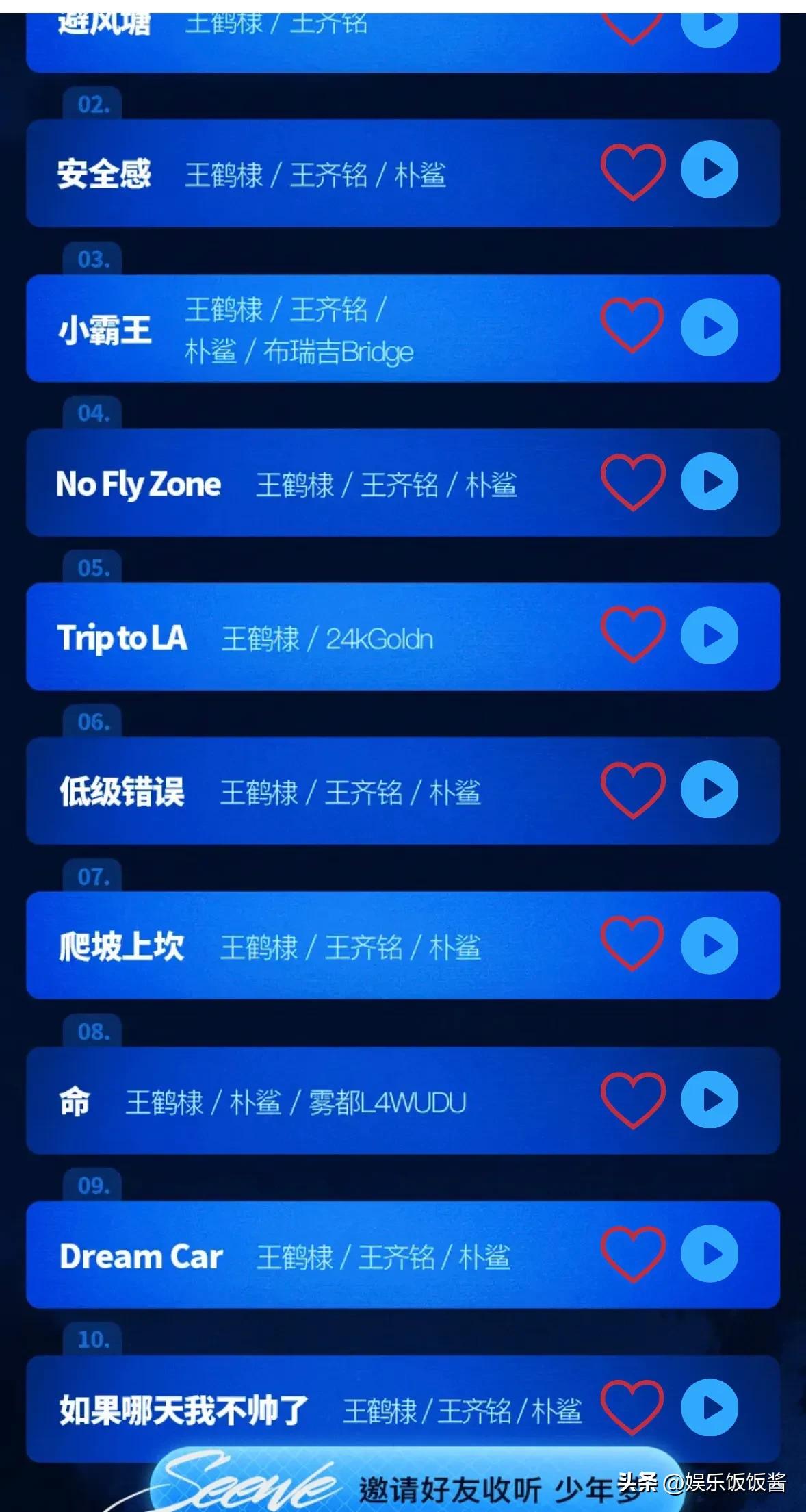Tap 邀请好友收听 to invite friends
The width and height of the screenshot is (806, 1512).
(x=445, y=1487)
